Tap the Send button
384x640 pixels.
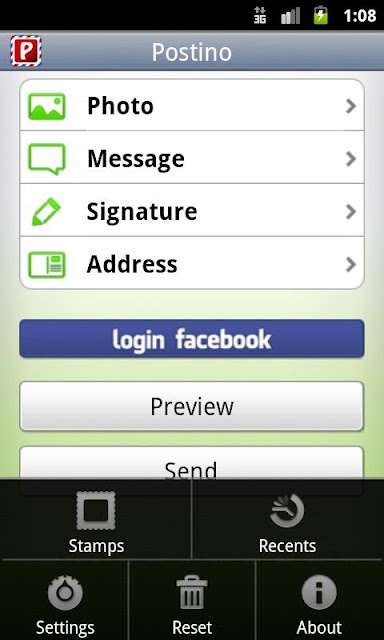click(192, 463)
